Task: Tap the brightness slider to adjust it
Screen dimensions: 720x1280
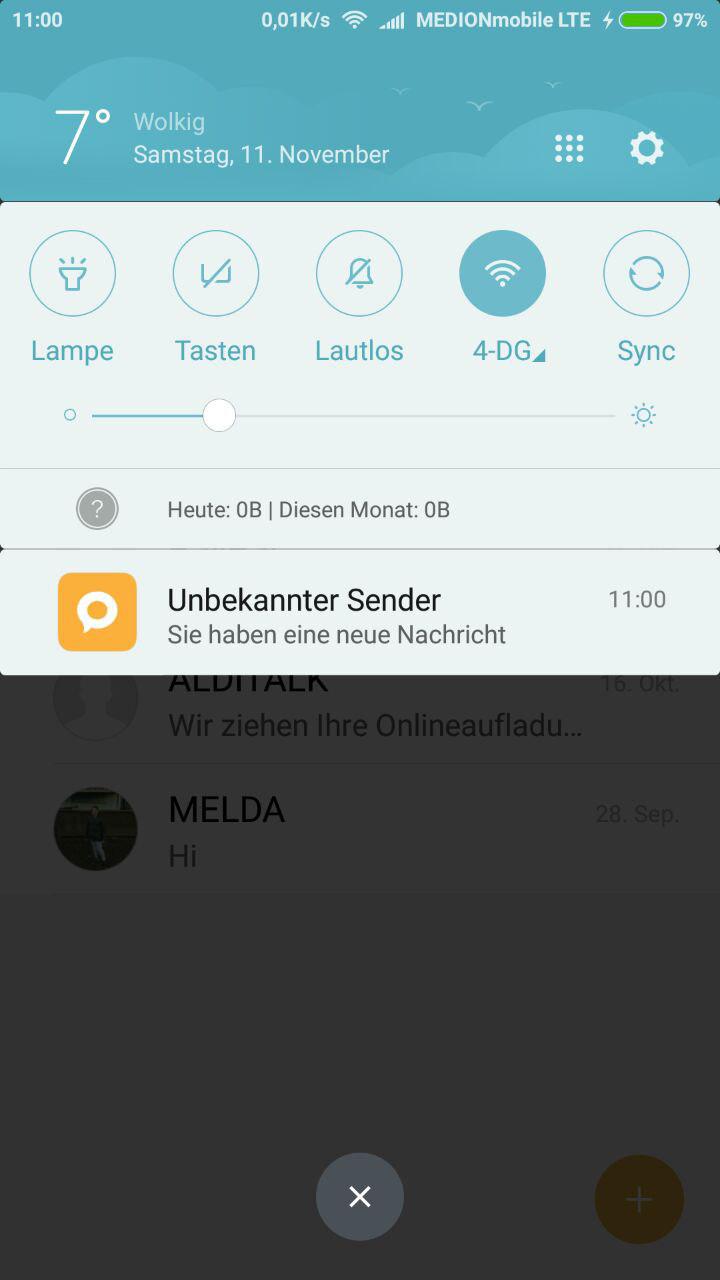Action: pyautogui.click(x=353, y=415)
